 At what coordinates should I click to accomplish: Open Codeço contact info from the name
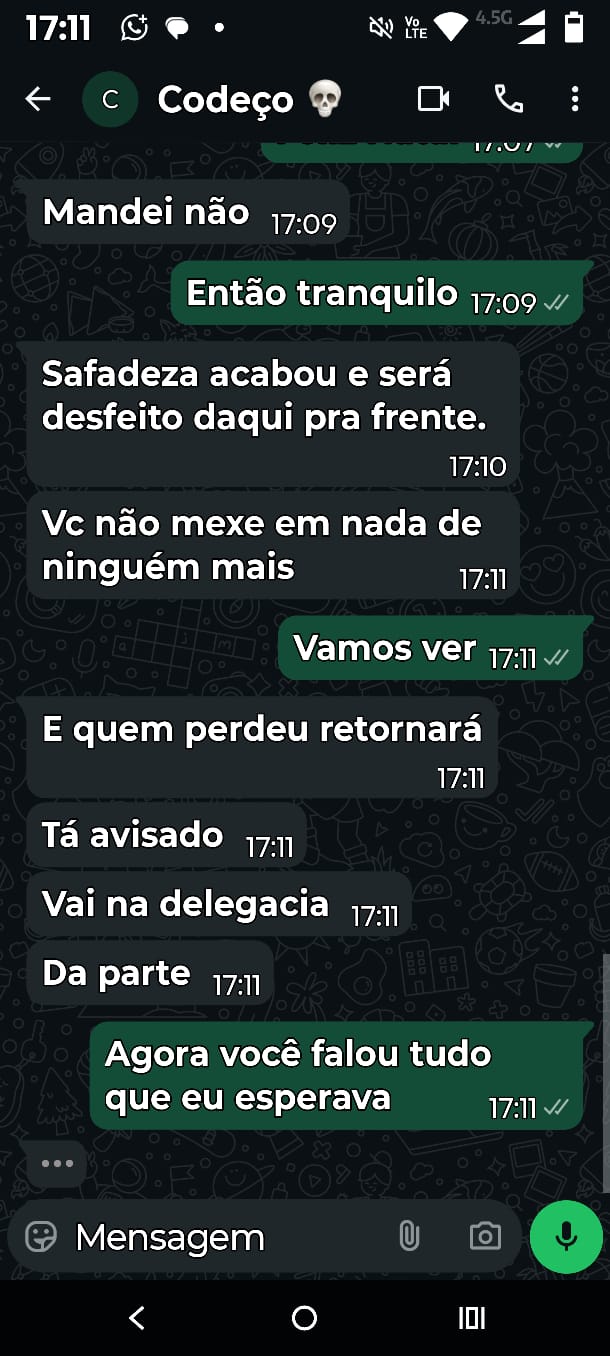click(x=225, y=99)
